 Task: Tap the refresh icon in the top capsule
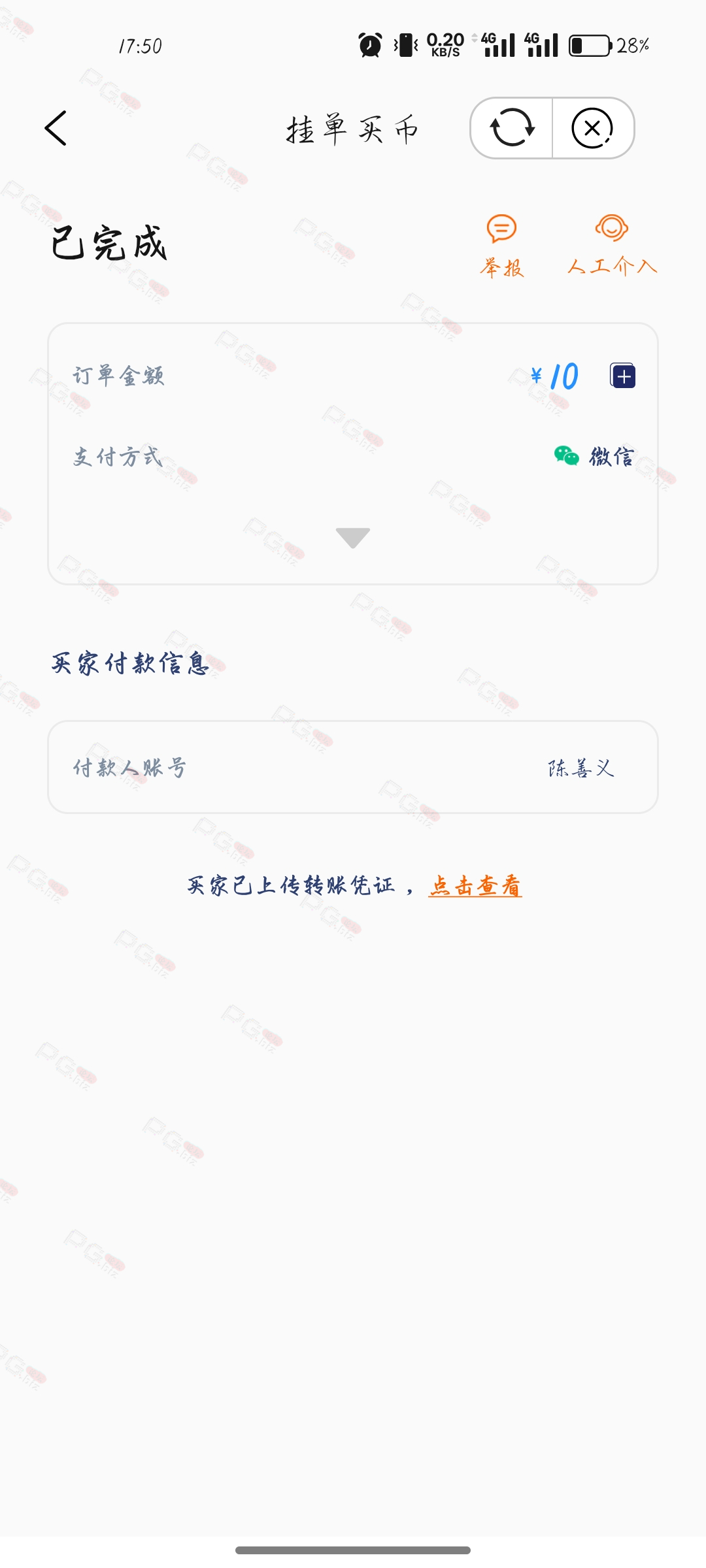512,128
